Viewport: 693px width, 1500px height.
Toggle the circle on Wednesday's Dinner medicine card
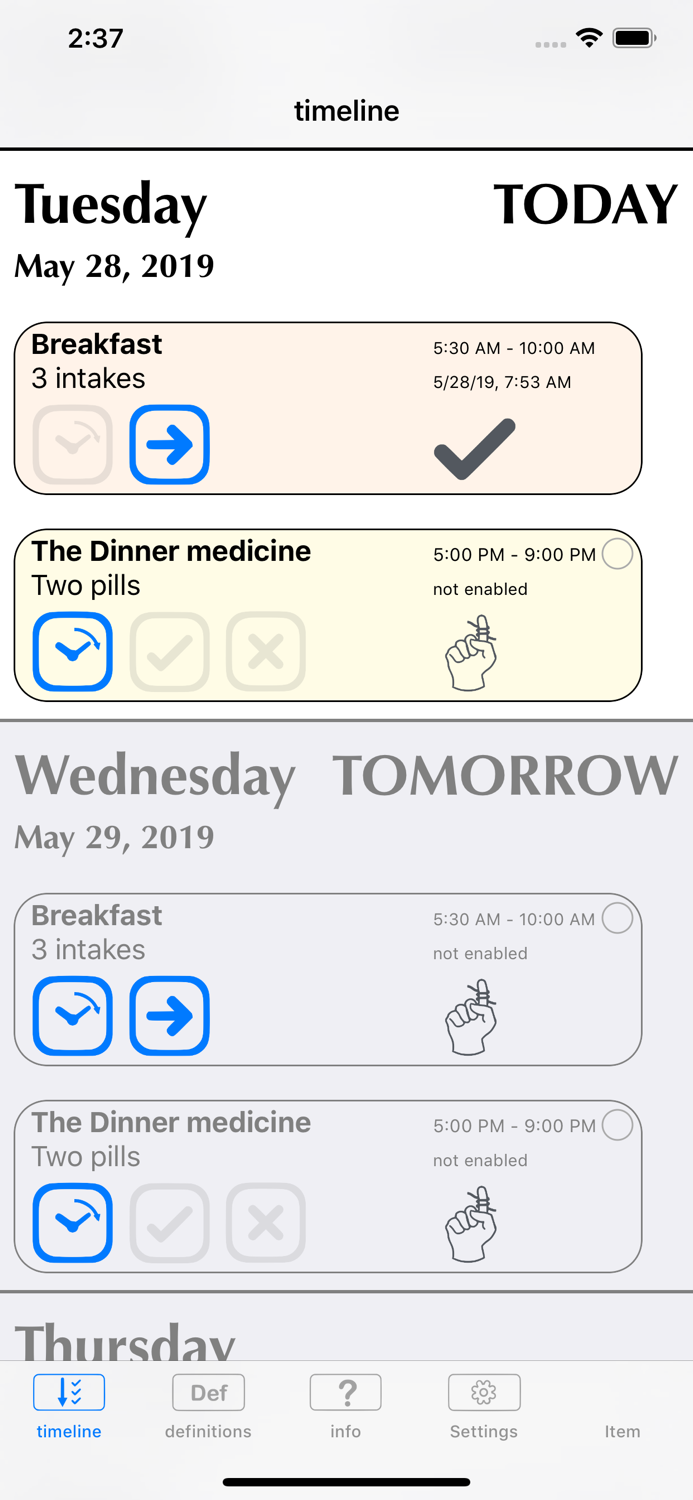(x=617, y=1125)
